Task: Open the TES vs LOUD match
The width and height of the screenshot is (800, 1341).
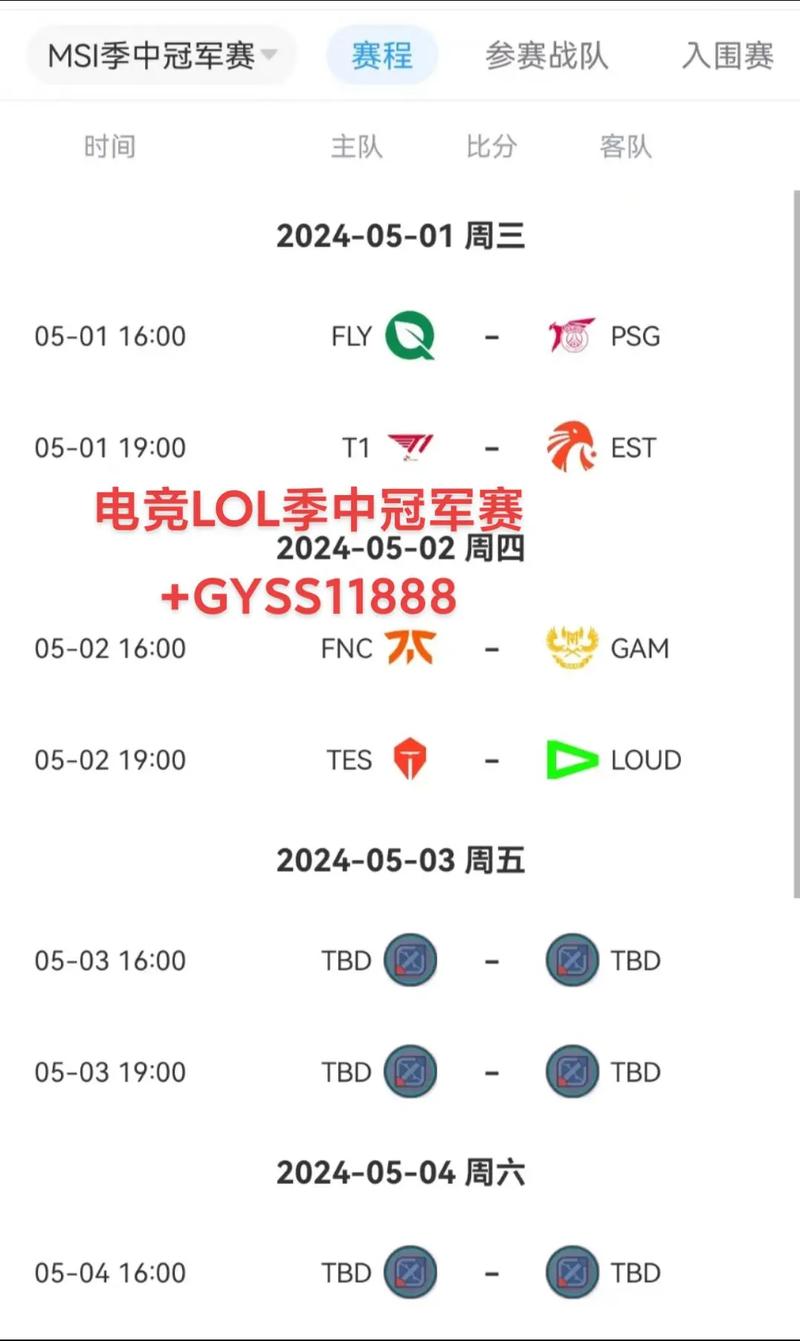Action: (400, 760)
